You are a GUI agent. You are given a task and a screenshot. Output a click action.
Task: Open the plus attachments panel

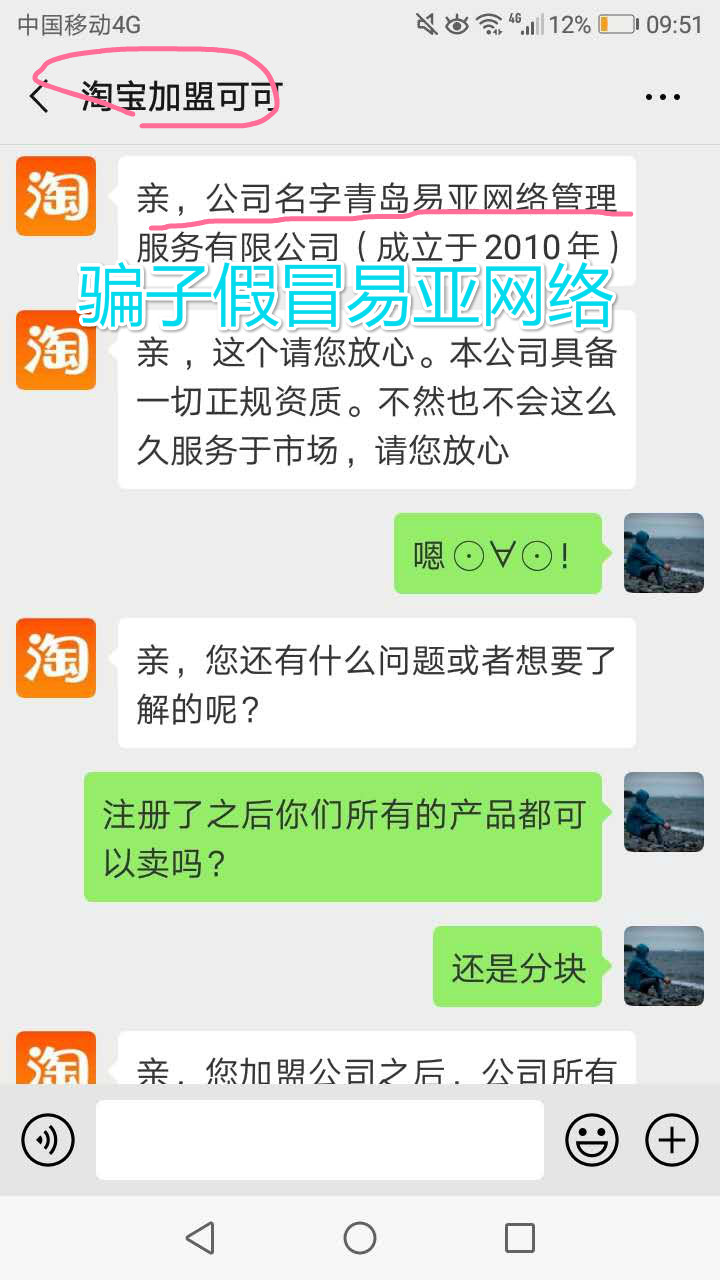(671, 1139)
